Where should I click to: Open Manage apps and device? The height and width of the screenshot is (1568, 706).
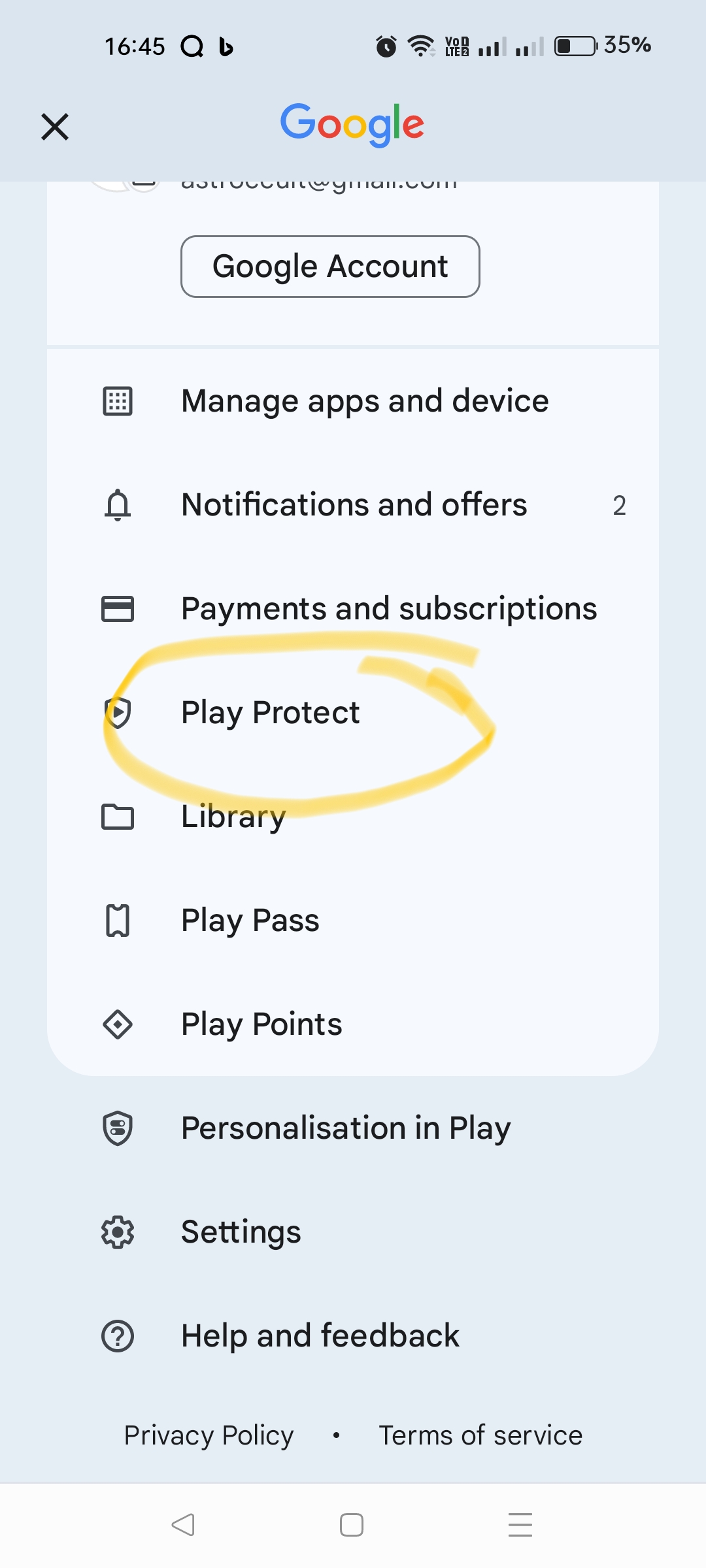pos(353,401)
